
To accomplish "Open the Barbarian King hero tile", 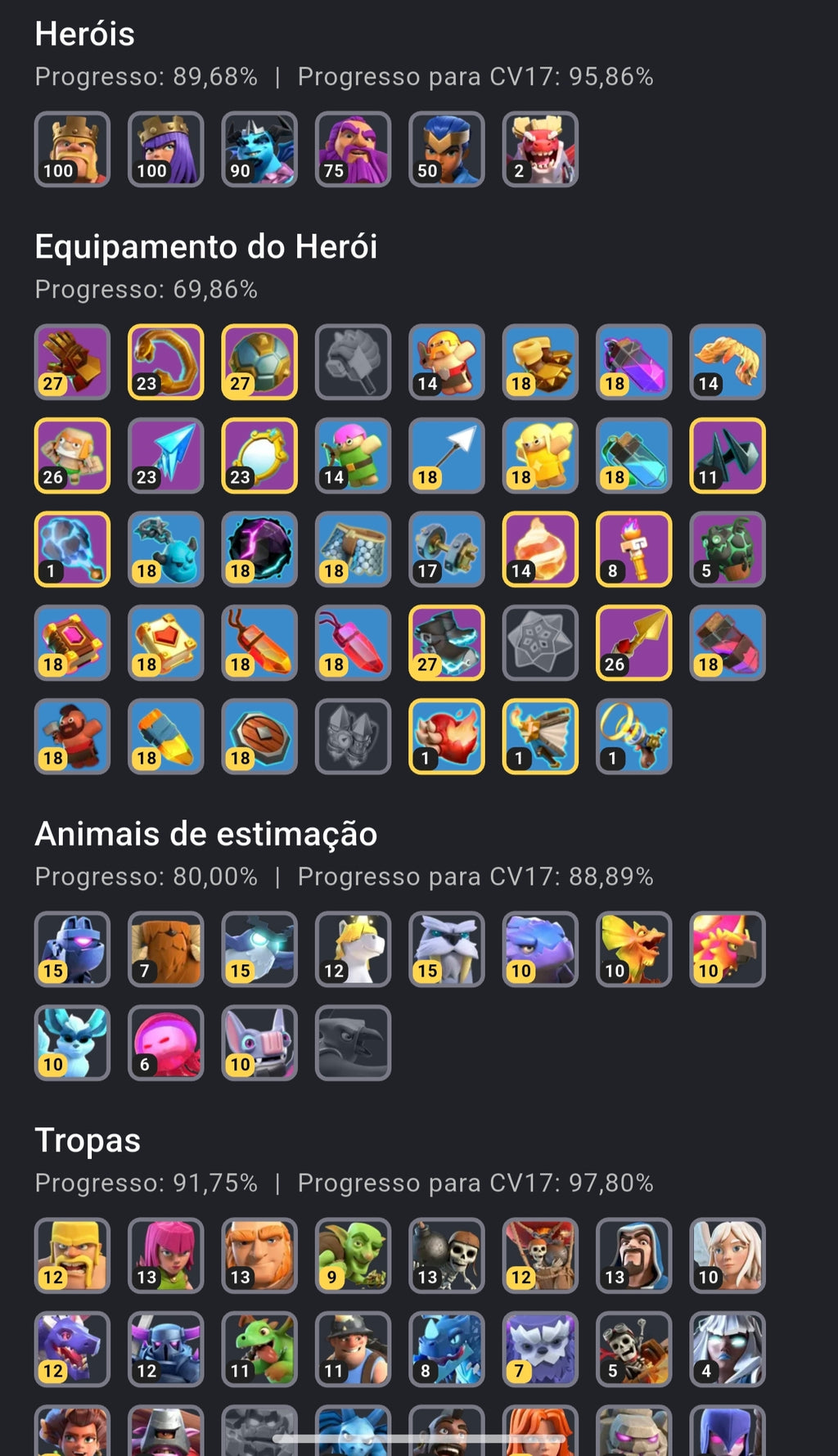I will tap(72, 149).
